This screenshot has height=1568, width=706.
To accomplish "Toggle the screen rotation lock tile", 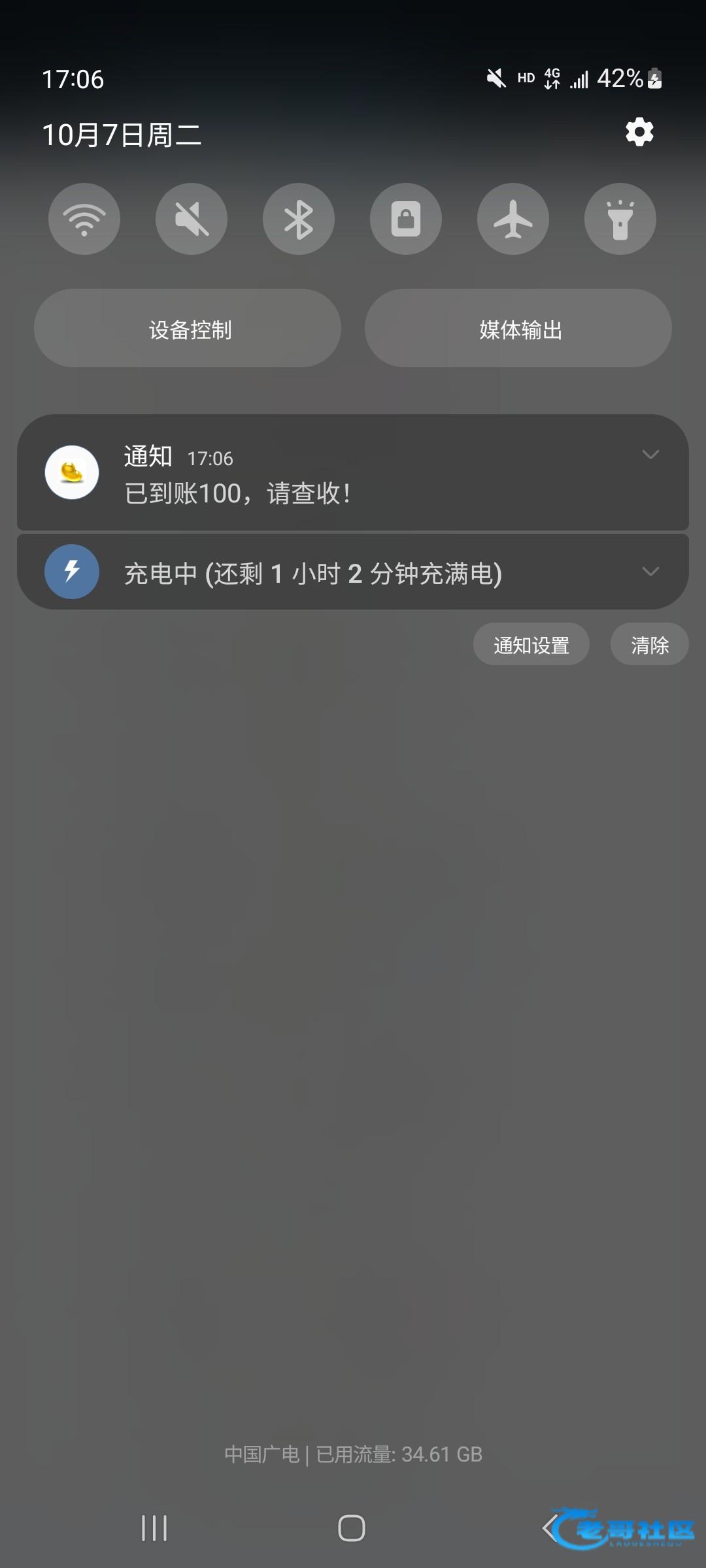I will click(406, 219).
